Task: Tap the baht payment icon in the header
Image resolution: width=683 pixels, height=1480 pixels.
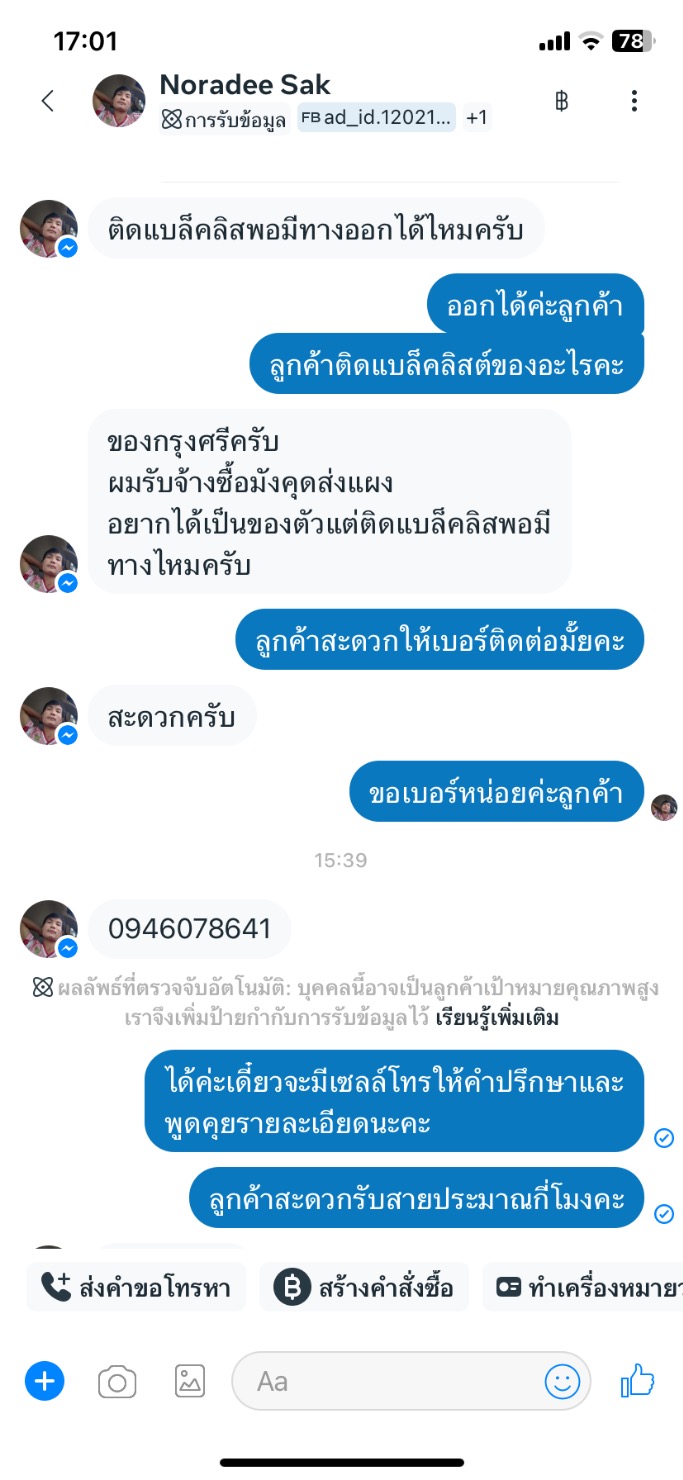Action: (x=561, y=100)
